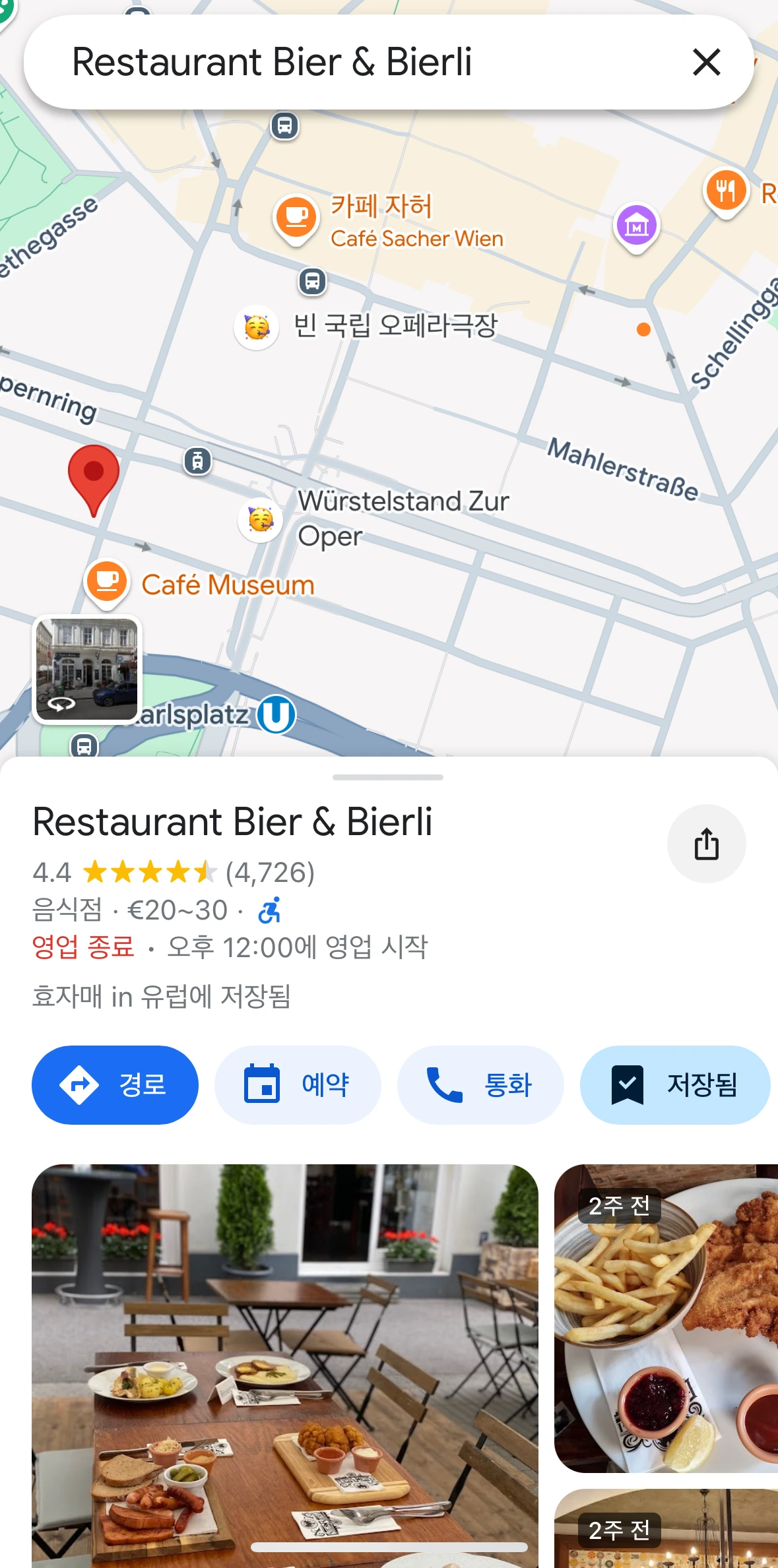Open the outdoor table food photo
The height and width of the screenshot is (1568, 778).
(285, 1365)
